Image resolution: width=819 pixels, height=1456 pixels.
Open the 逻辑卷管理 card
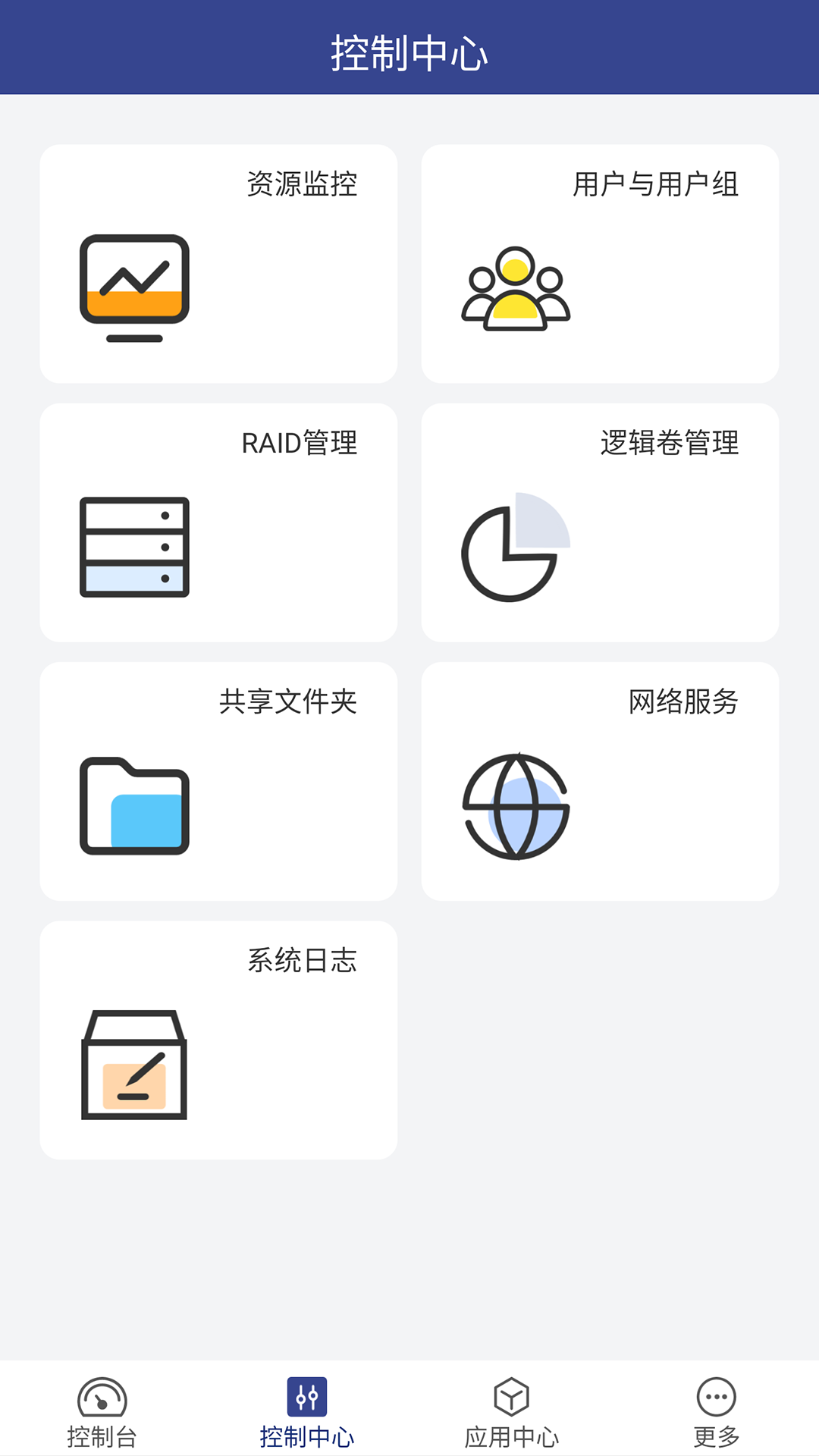pyautogui.click(x=600, y=522)
